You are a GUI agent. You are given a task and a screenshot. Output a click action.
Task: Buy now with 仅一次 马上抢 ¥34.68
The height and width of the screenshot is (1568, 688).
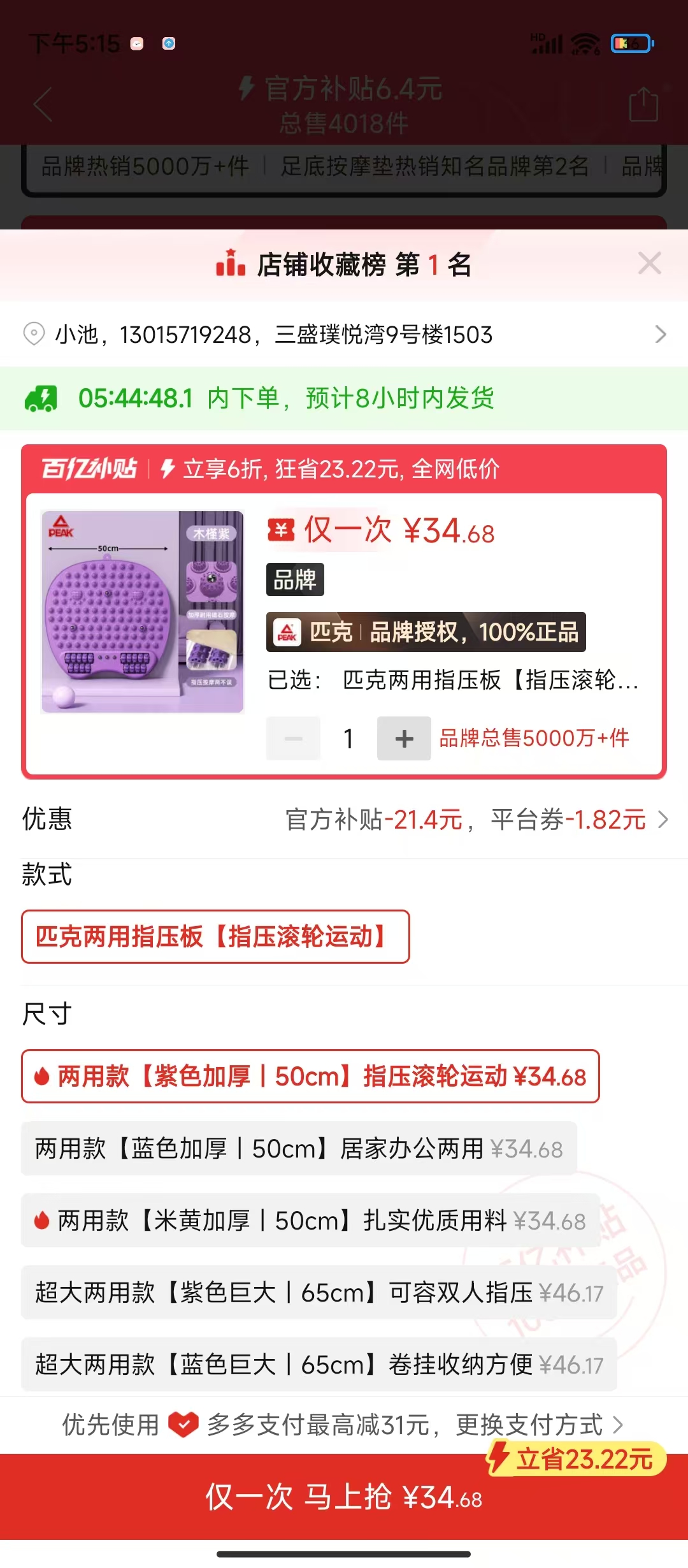tap(344, 1497)
